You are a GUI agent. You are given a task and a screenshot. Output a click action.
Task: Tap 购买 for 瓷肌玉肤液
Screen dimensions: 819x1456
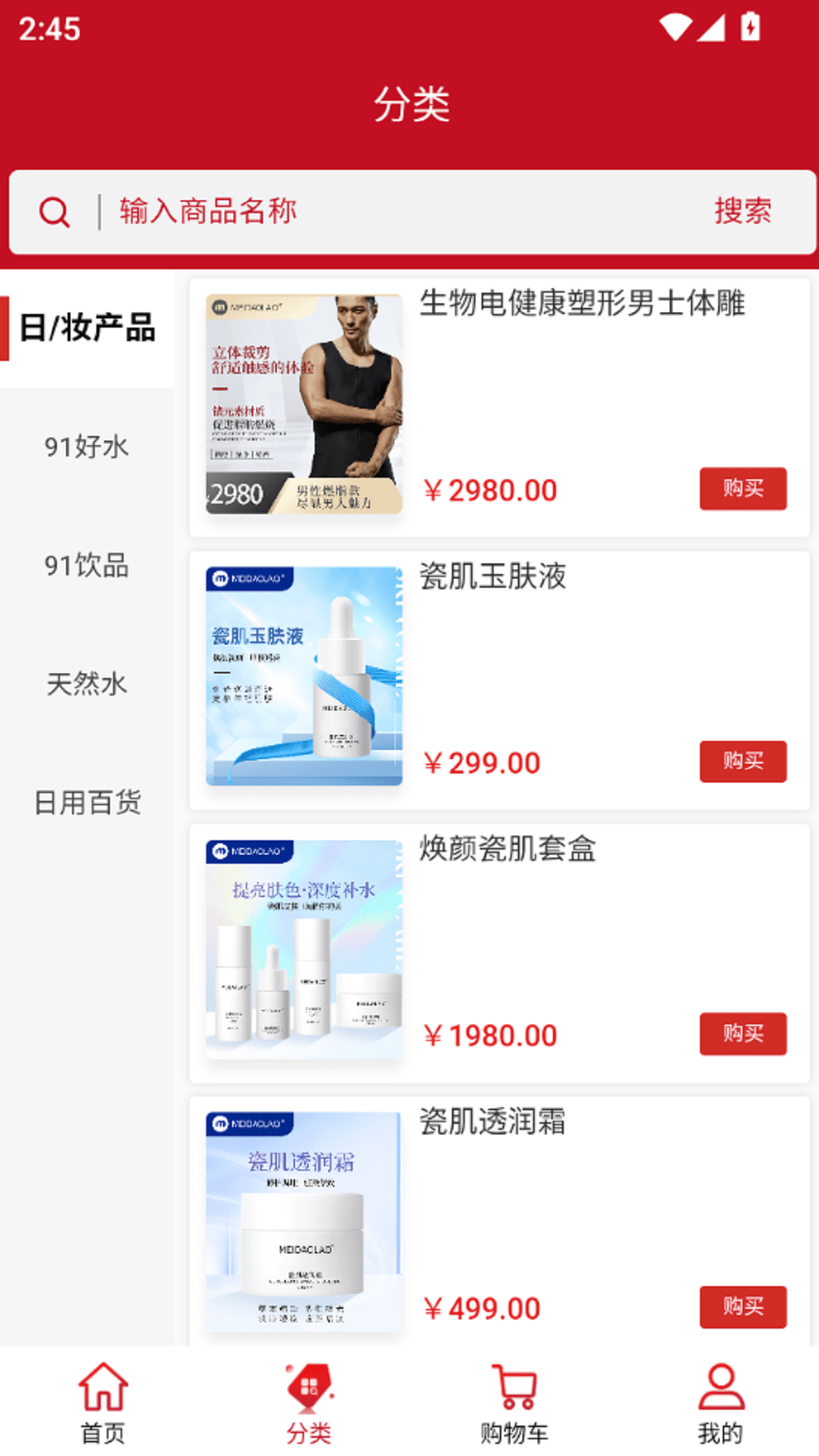click(x=743, y=761)
